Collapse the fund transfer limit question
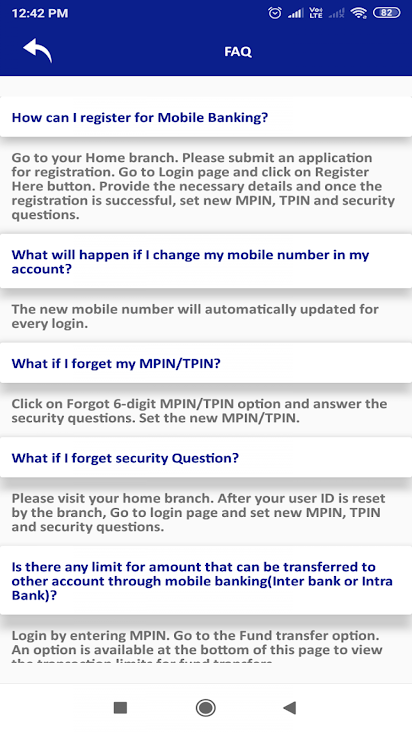This screenshot has width=412, height=732. click(206, 581)
